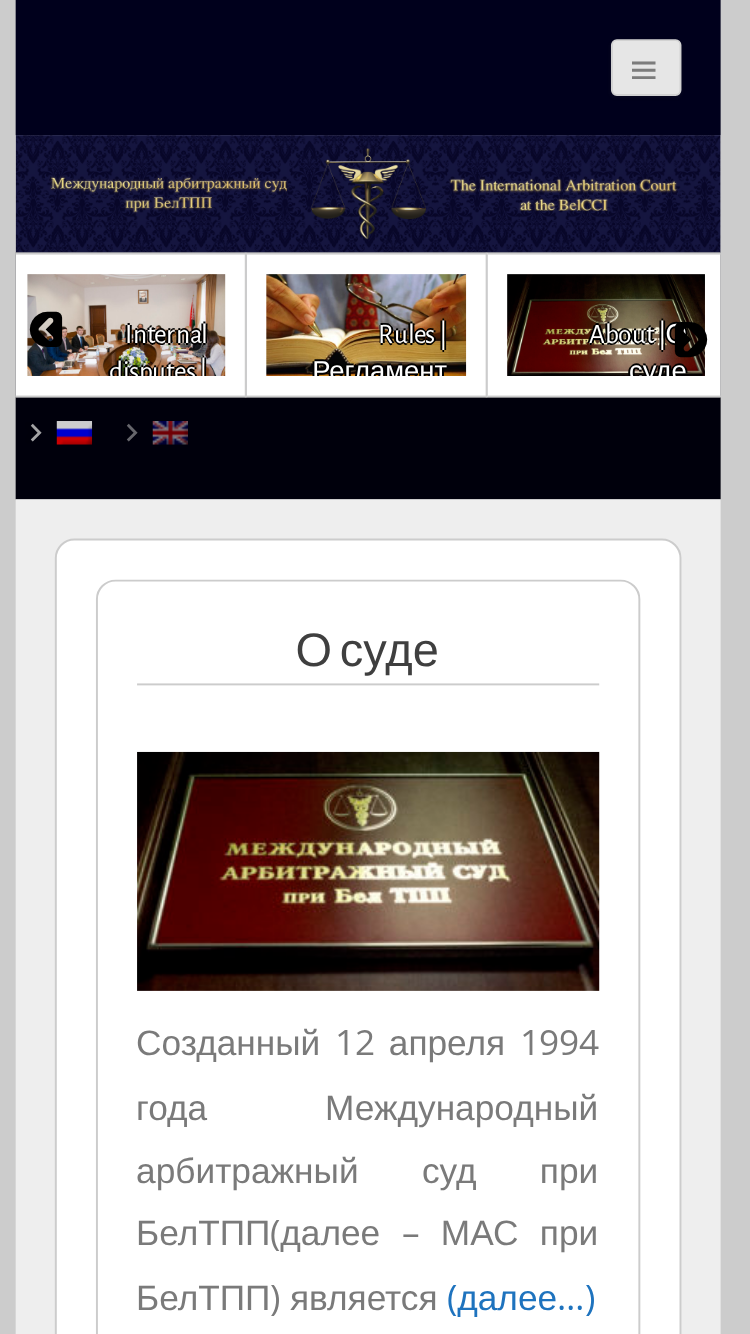Open the header banner of the Arbitration Court
The width and height of the screenshot is (750, 1334).
[368, 194]
